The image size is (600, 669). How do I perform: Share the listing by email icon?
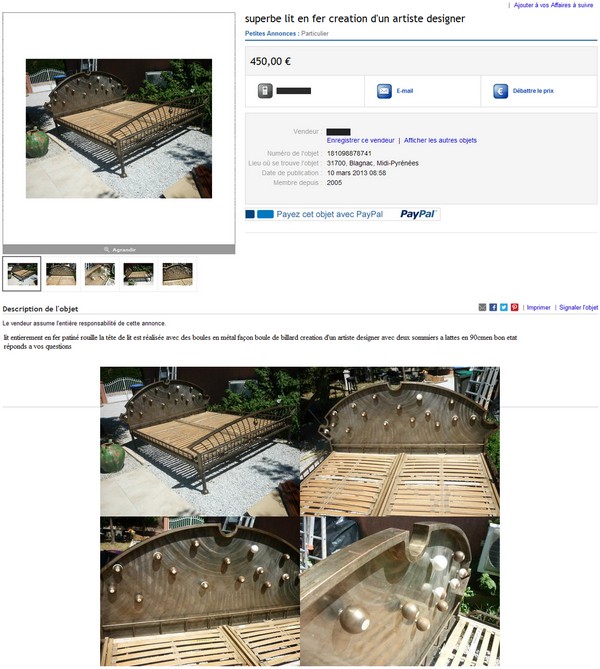[x=483, y=307]
